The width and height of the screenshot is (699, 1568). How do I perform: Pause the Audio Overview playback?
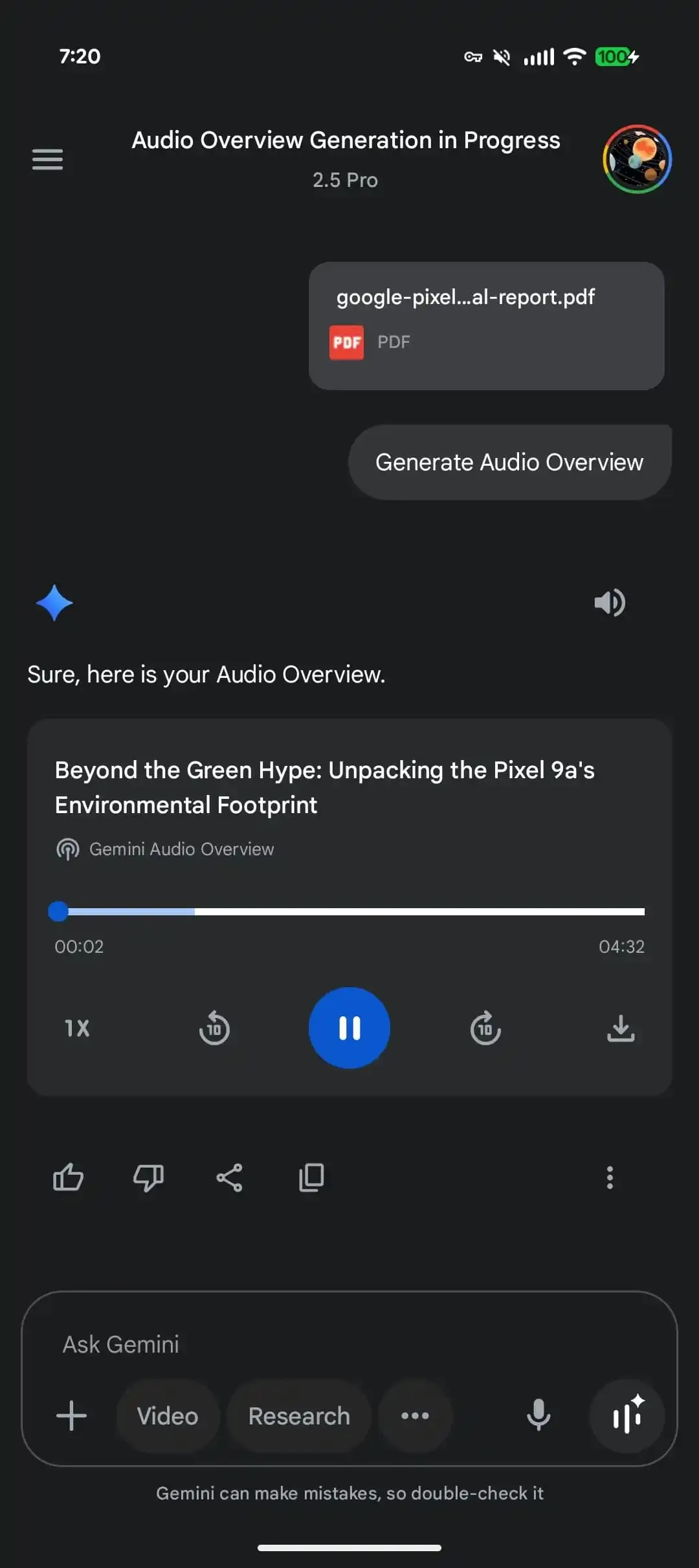(x=349, y=1028)
